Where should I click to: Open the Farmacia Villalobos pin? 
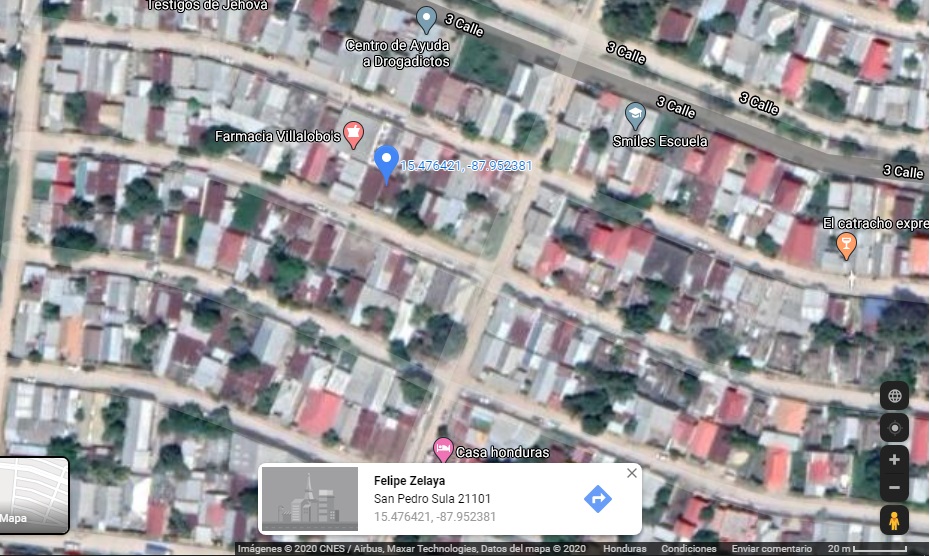352,135
